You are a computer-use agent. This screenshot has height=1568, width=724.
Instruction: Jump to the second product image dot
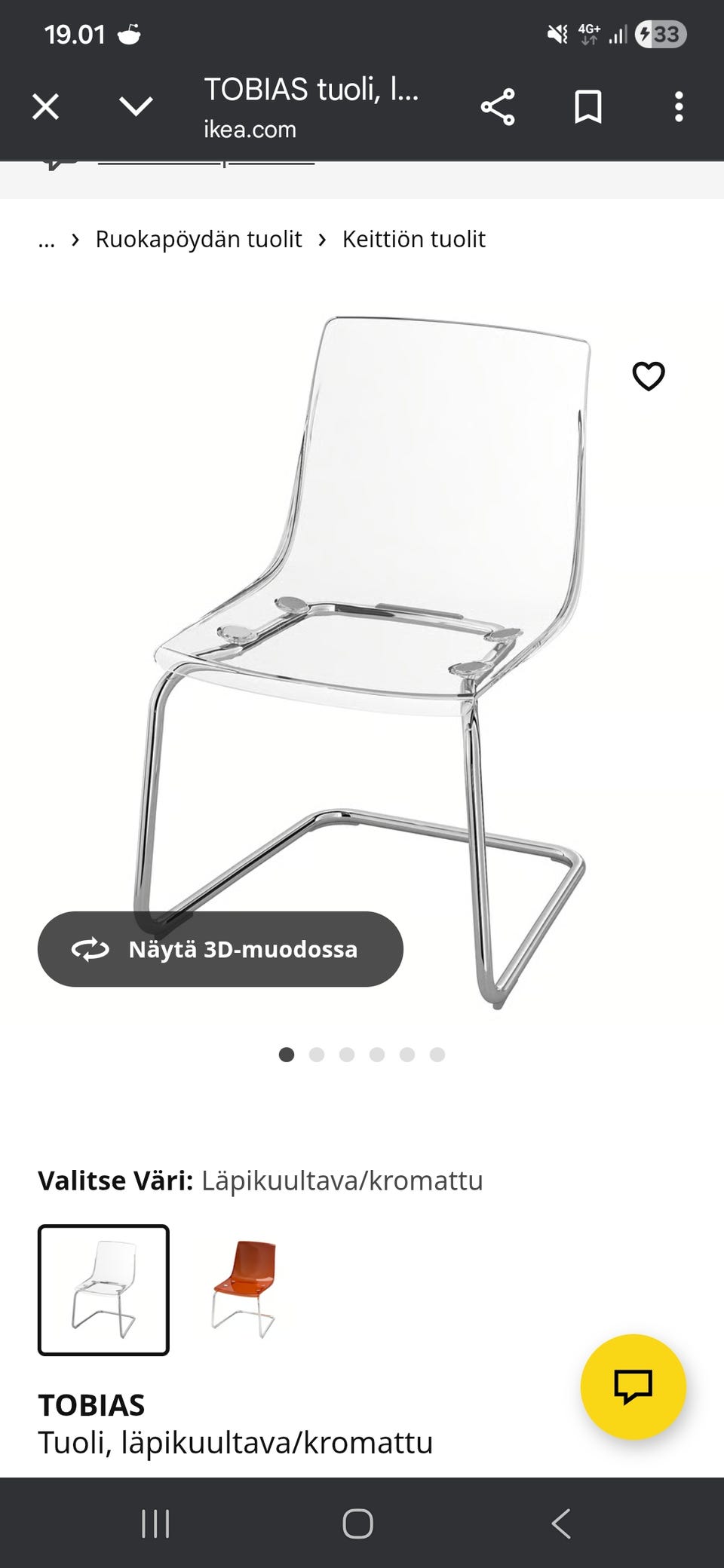(317, 1055)
